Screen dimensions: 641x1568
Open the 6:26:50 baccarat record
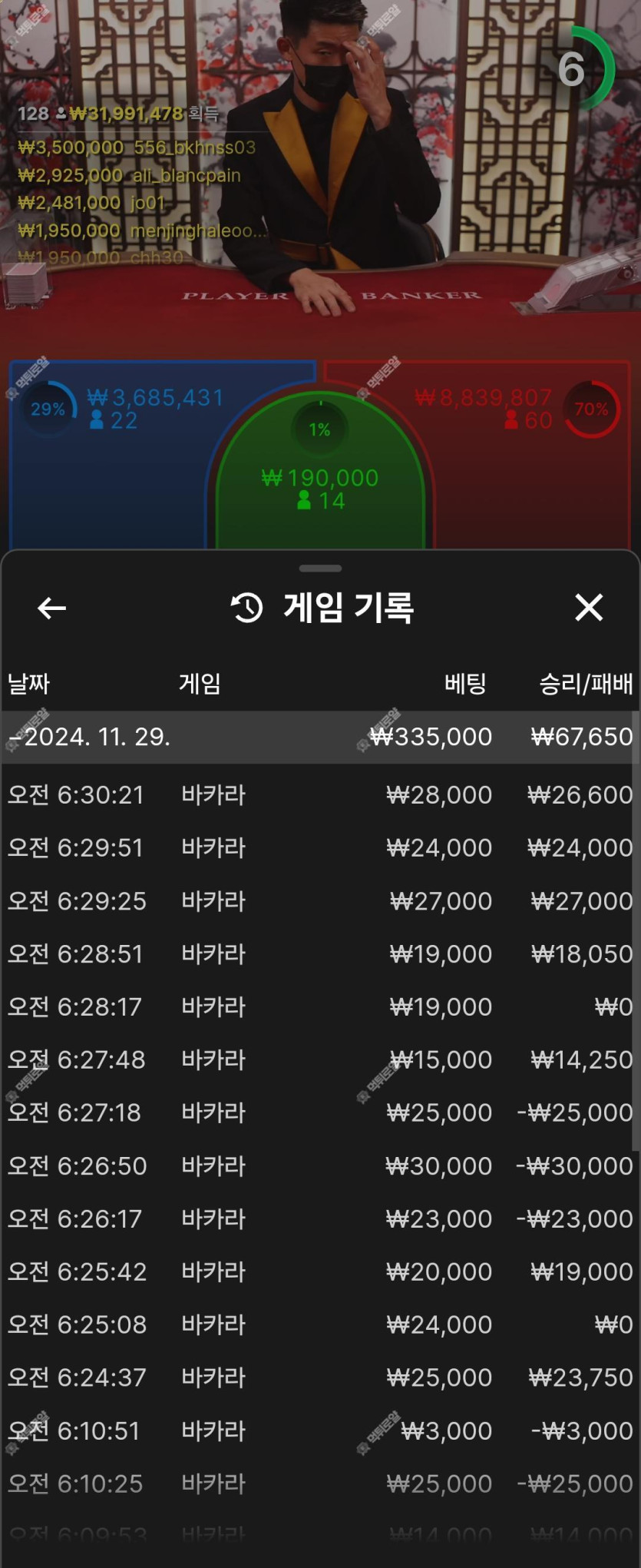(x=319, y=1165)
